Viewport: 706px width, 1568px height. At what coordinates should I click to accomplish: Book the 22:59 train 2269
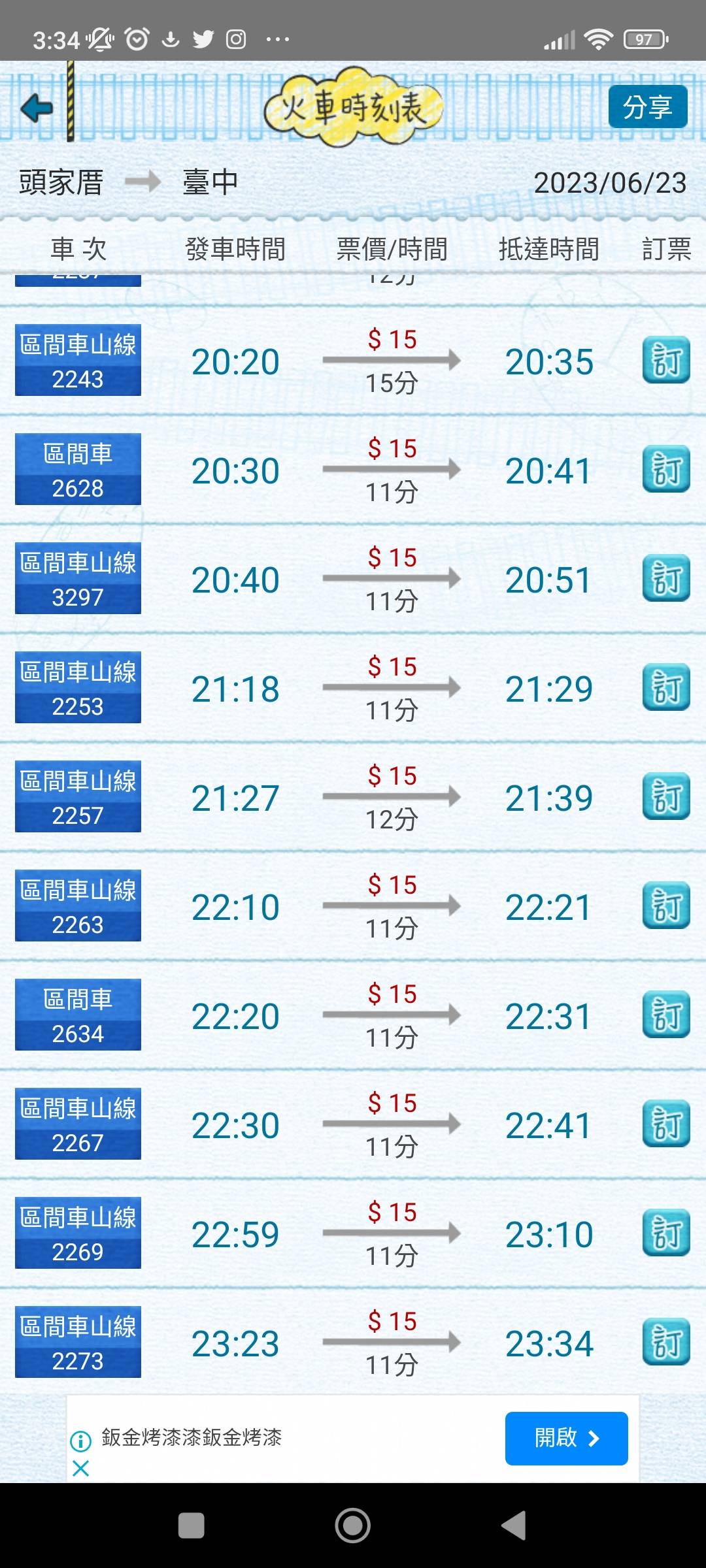click(666, 1233)
